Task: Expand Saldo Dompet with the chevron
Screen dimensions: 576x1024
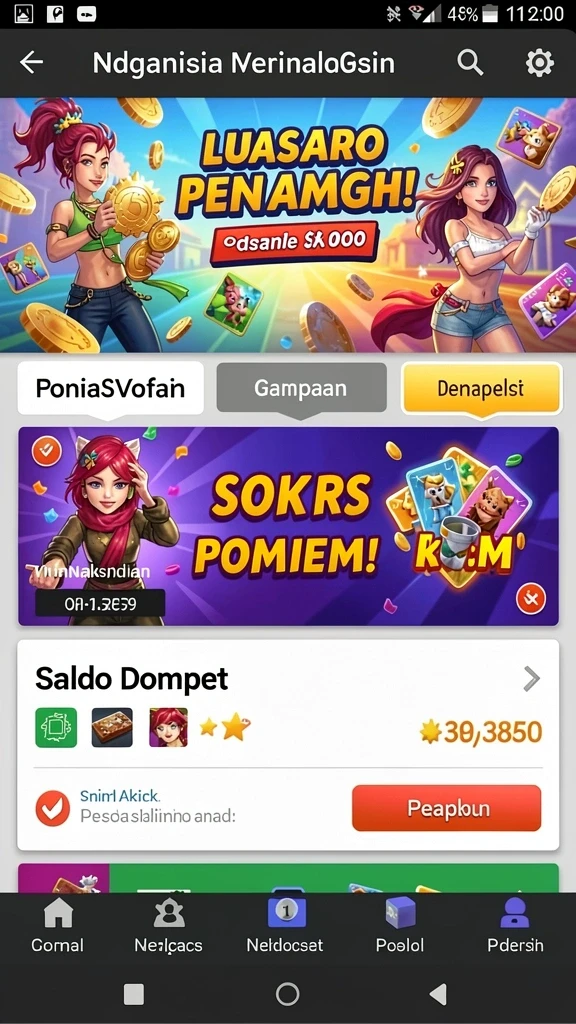Action: tap(532, 679)
